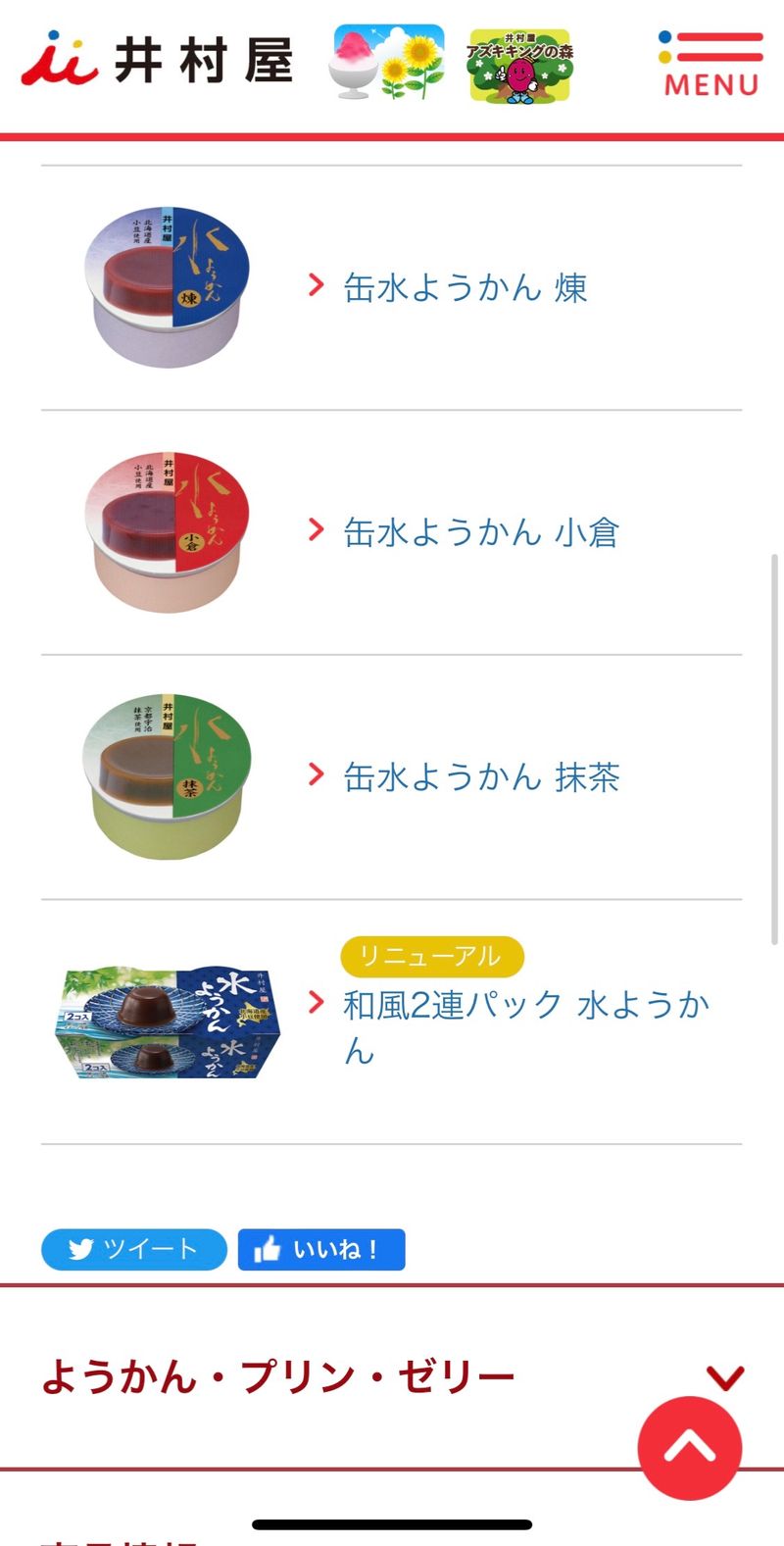View the 缶水ようかん 小倉 product
Image resolution: width=784 pixels, height=1546 pixels.
(x=480, y=532)
